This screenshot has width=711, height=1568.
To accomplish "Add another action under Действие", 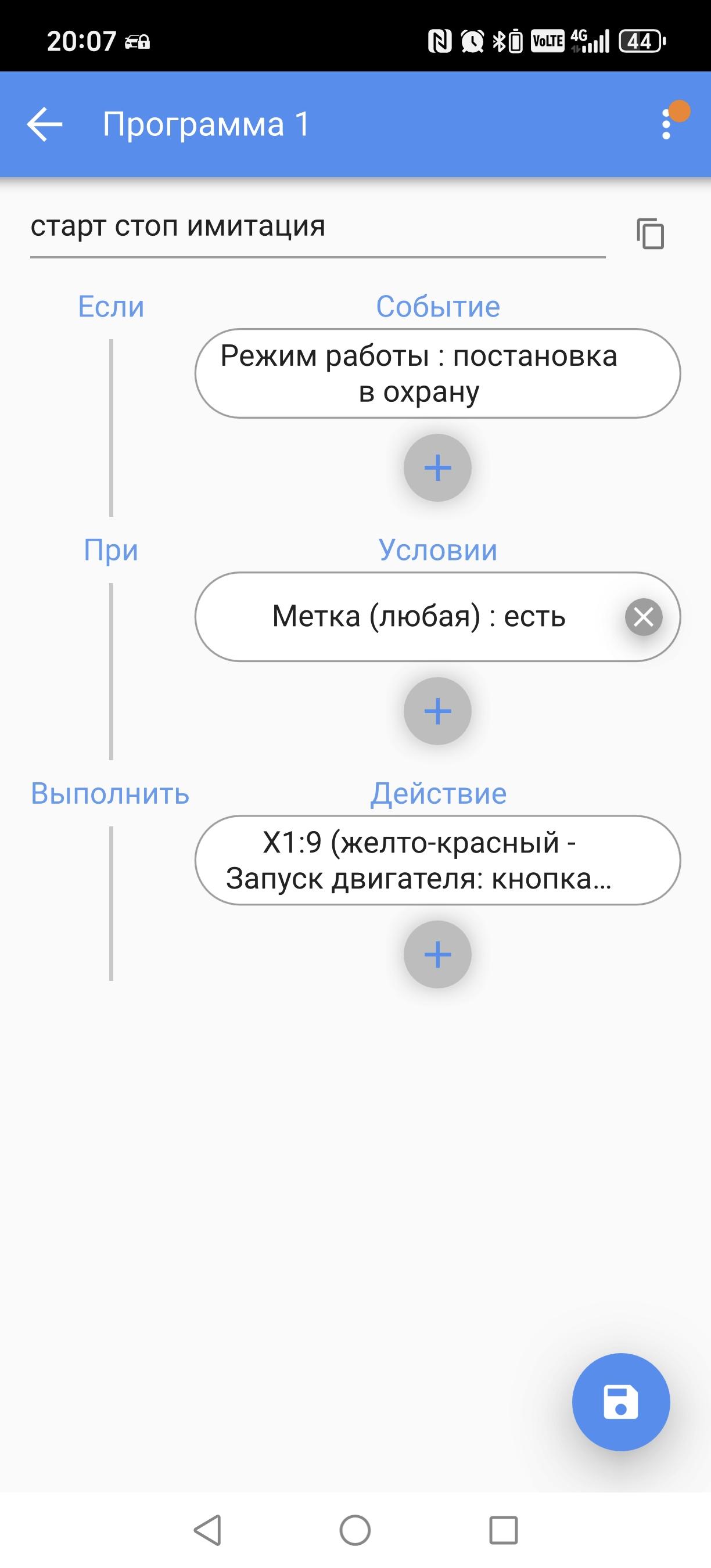I will coord(437,954).
